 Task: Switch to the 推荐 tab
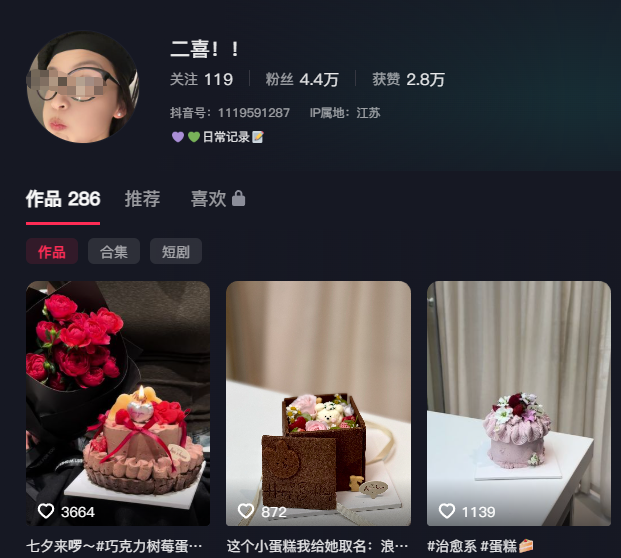tap(142, 199)
